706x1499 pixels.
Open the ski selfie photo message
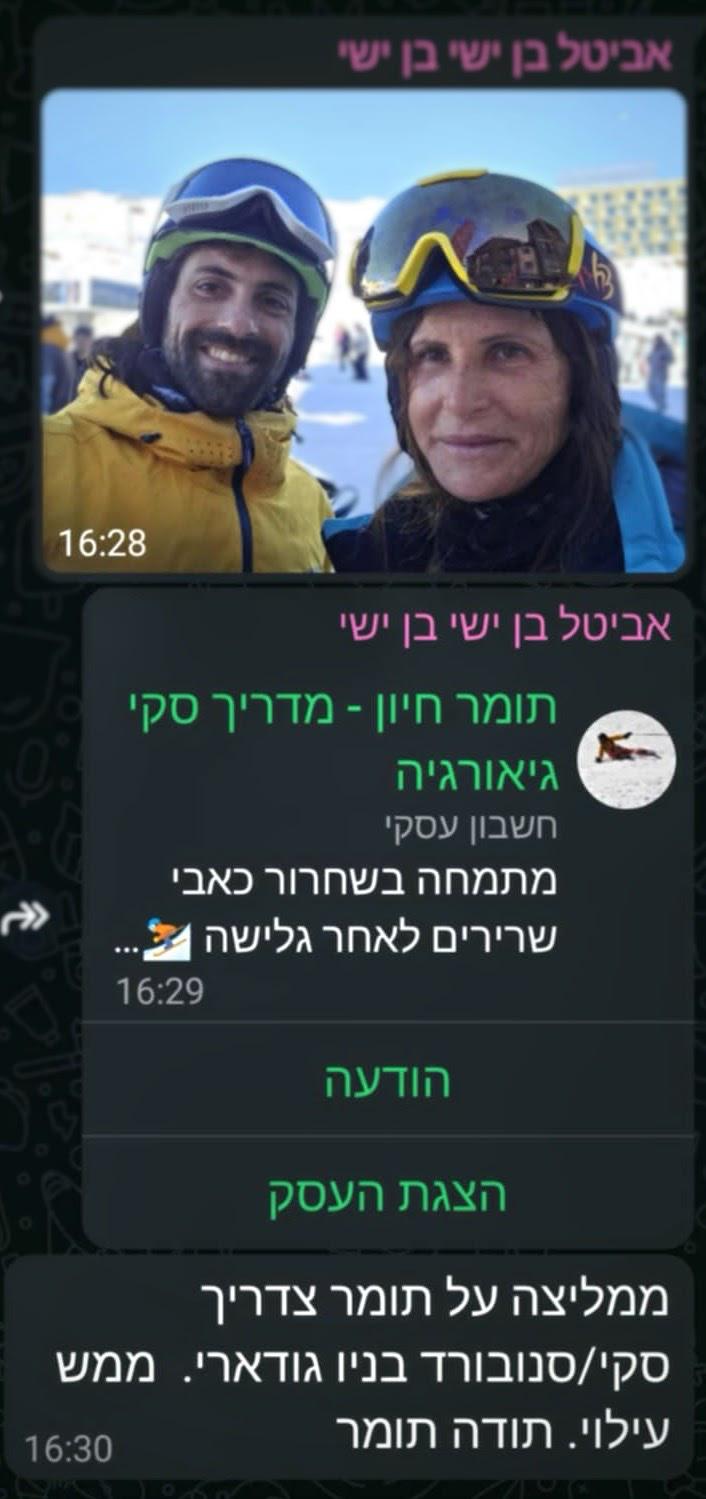tap(364, 330)
